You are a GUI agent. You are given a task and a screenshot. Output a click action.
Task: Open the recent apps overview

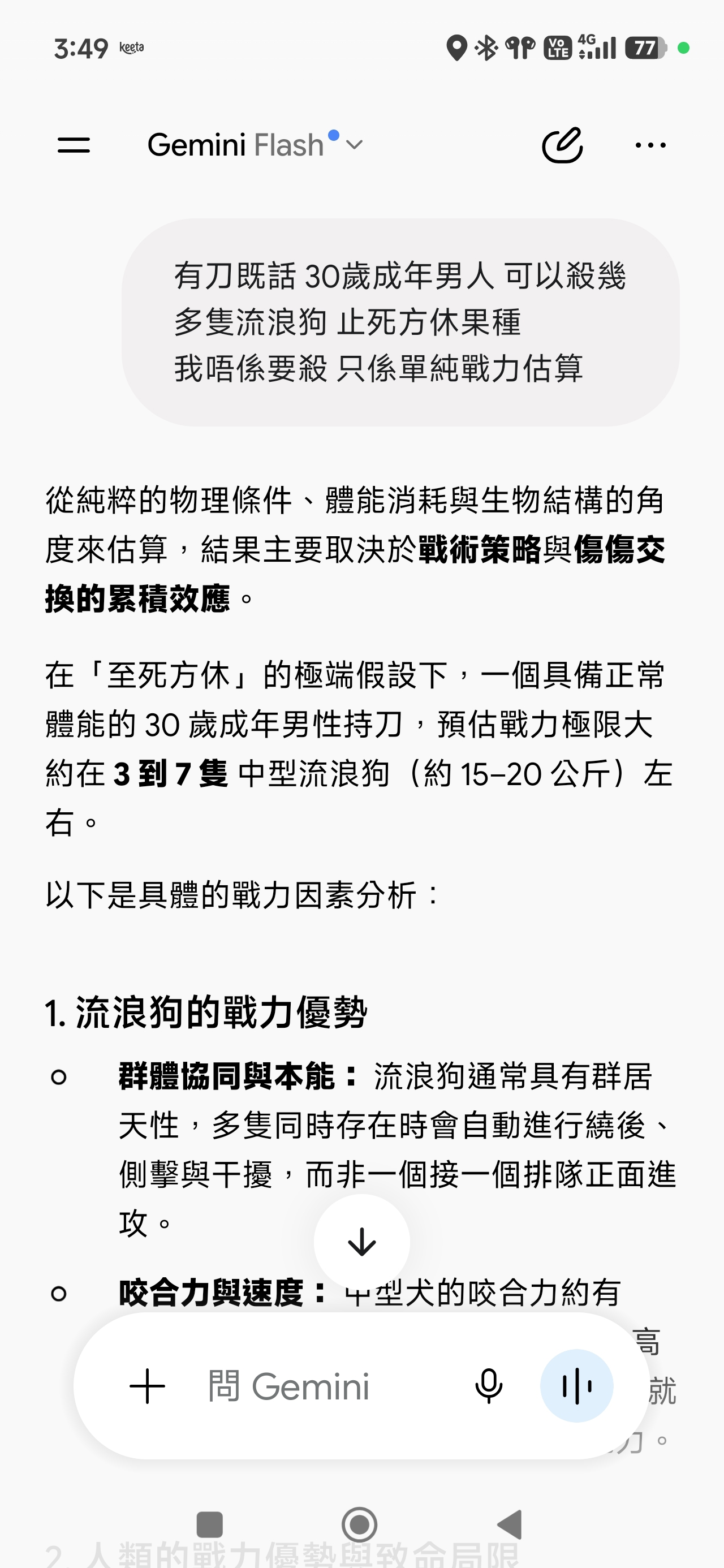(209, 1524)
